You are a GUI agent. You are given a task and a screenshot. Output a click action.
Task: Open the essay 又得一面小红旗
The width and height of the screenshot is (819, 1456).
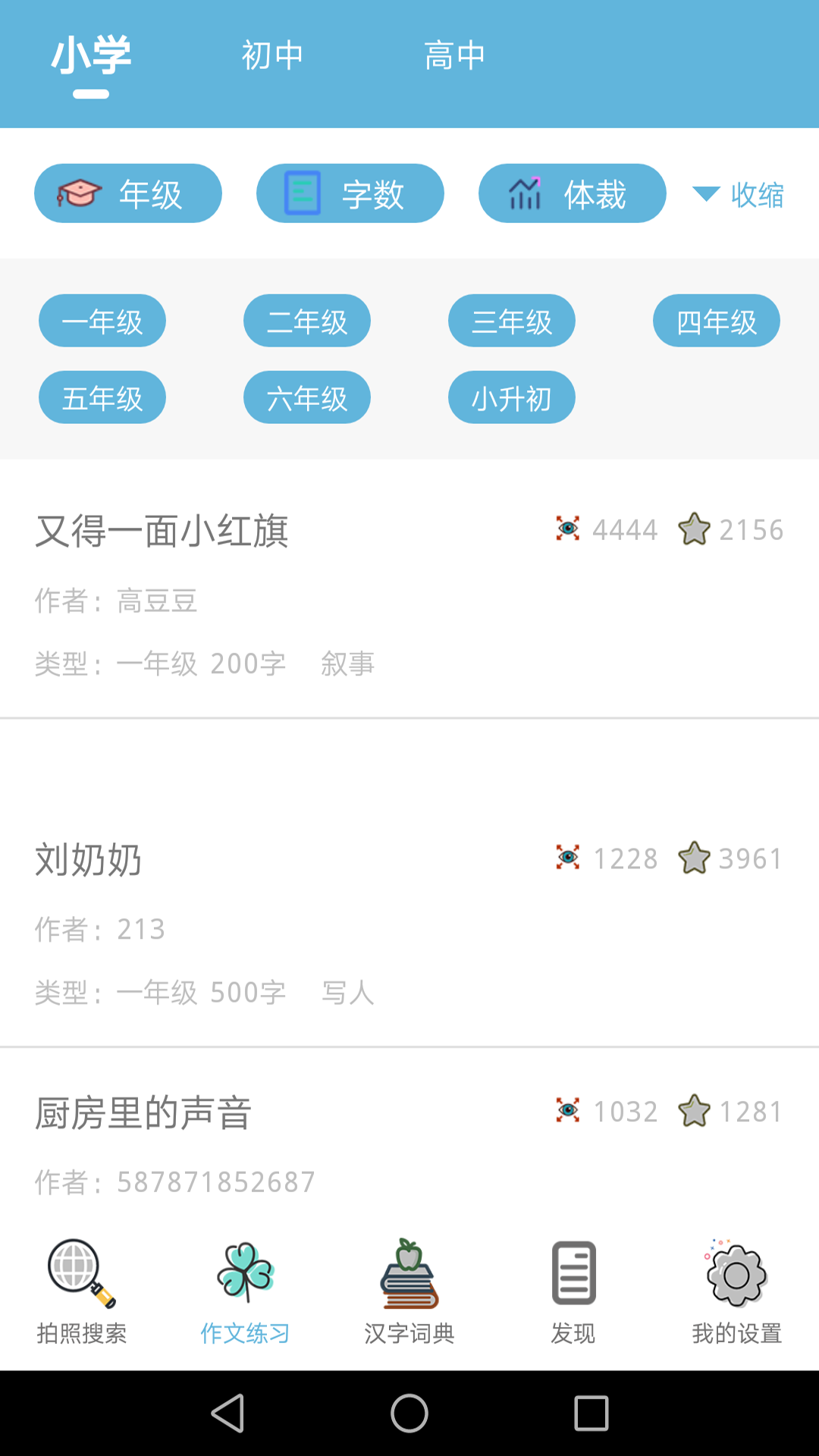(162, 531)
